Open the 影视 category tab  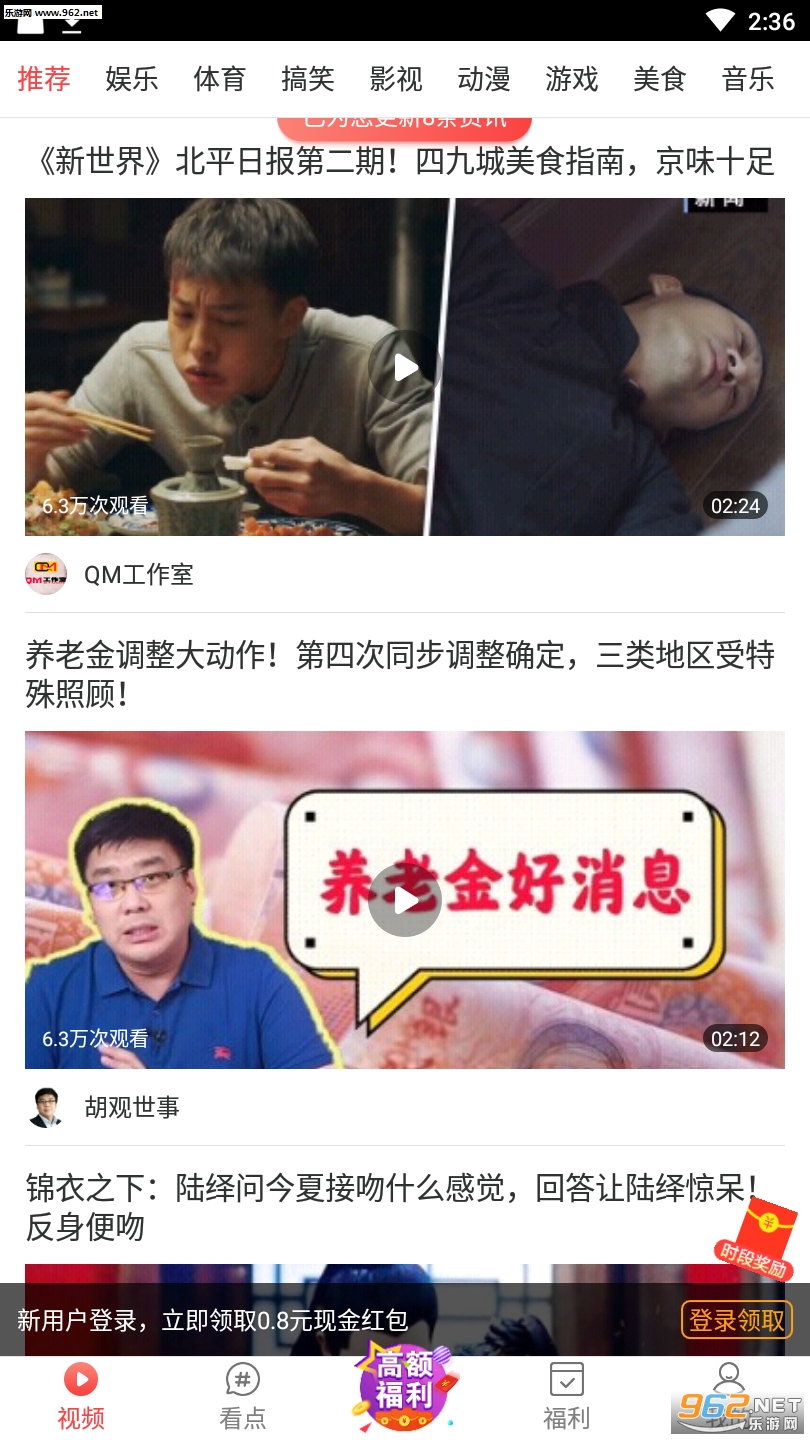[x=396, y=79]
